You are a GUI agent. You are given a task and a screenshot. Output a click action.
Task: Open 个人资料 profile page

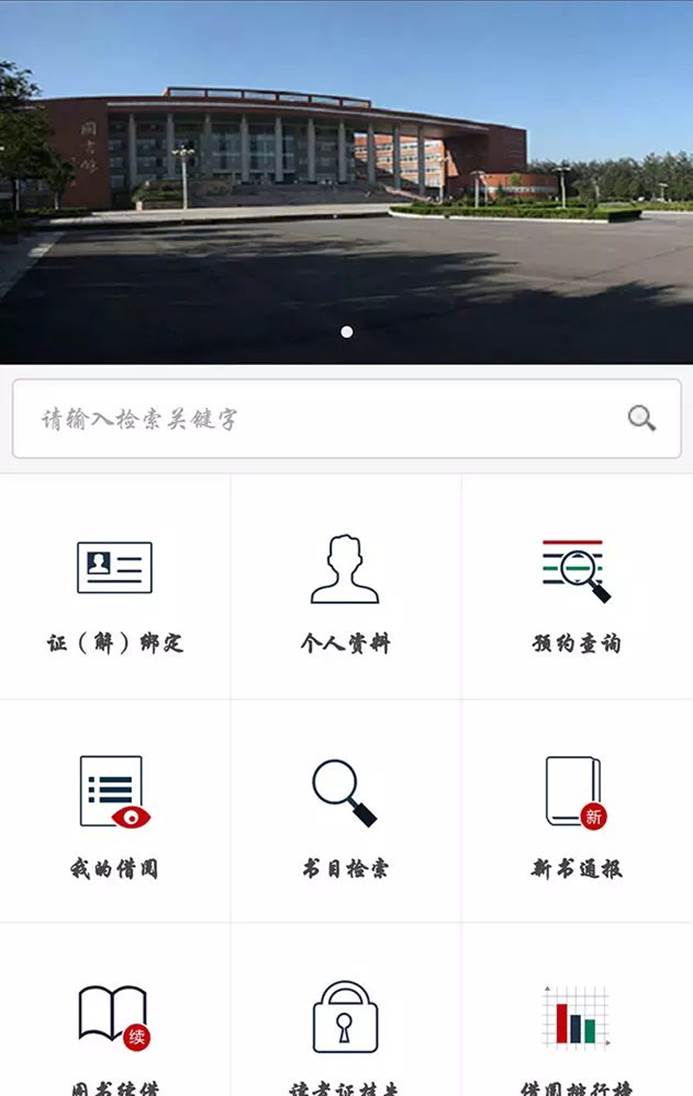tap(345, 590)
